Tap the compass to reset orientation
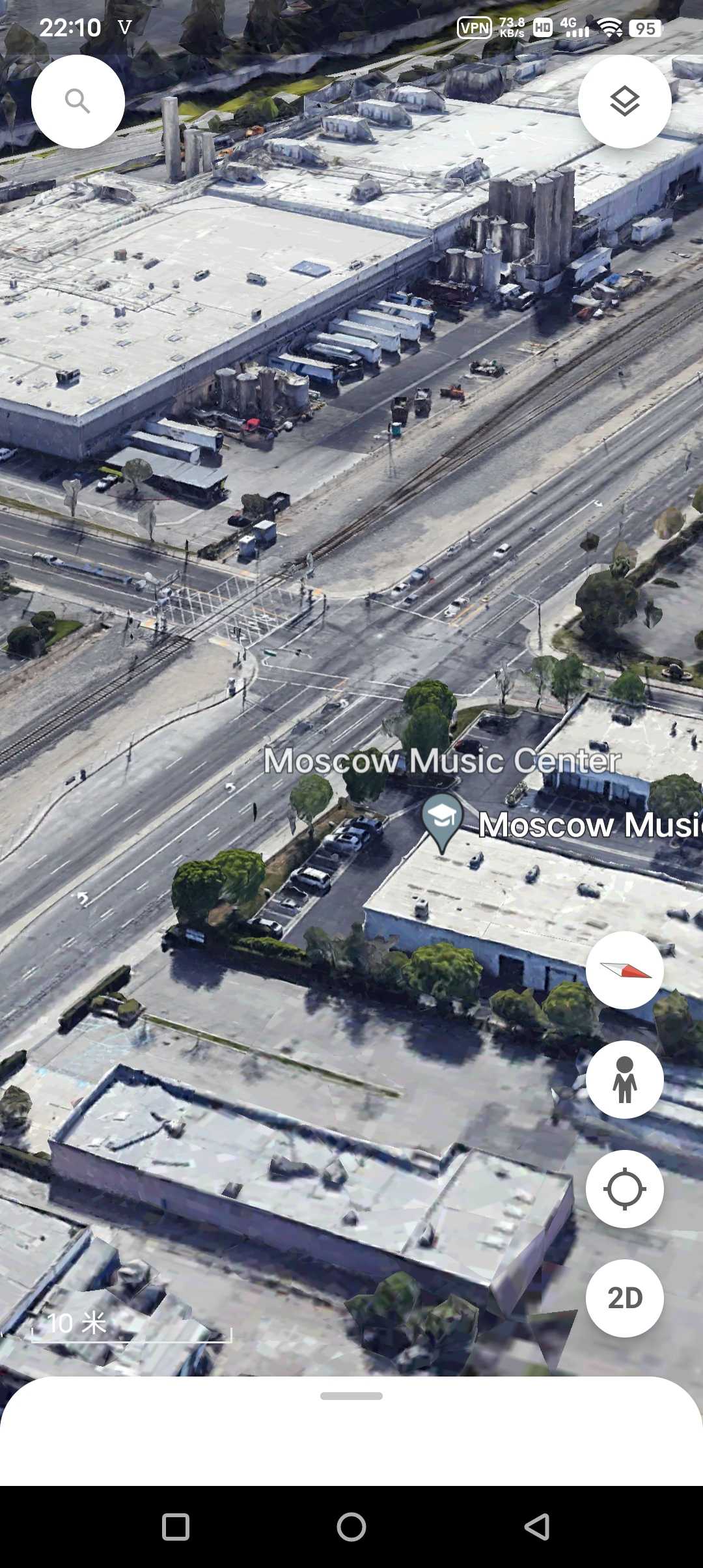This screenshot has width=703, height=1568. click(x=624, y=970)
